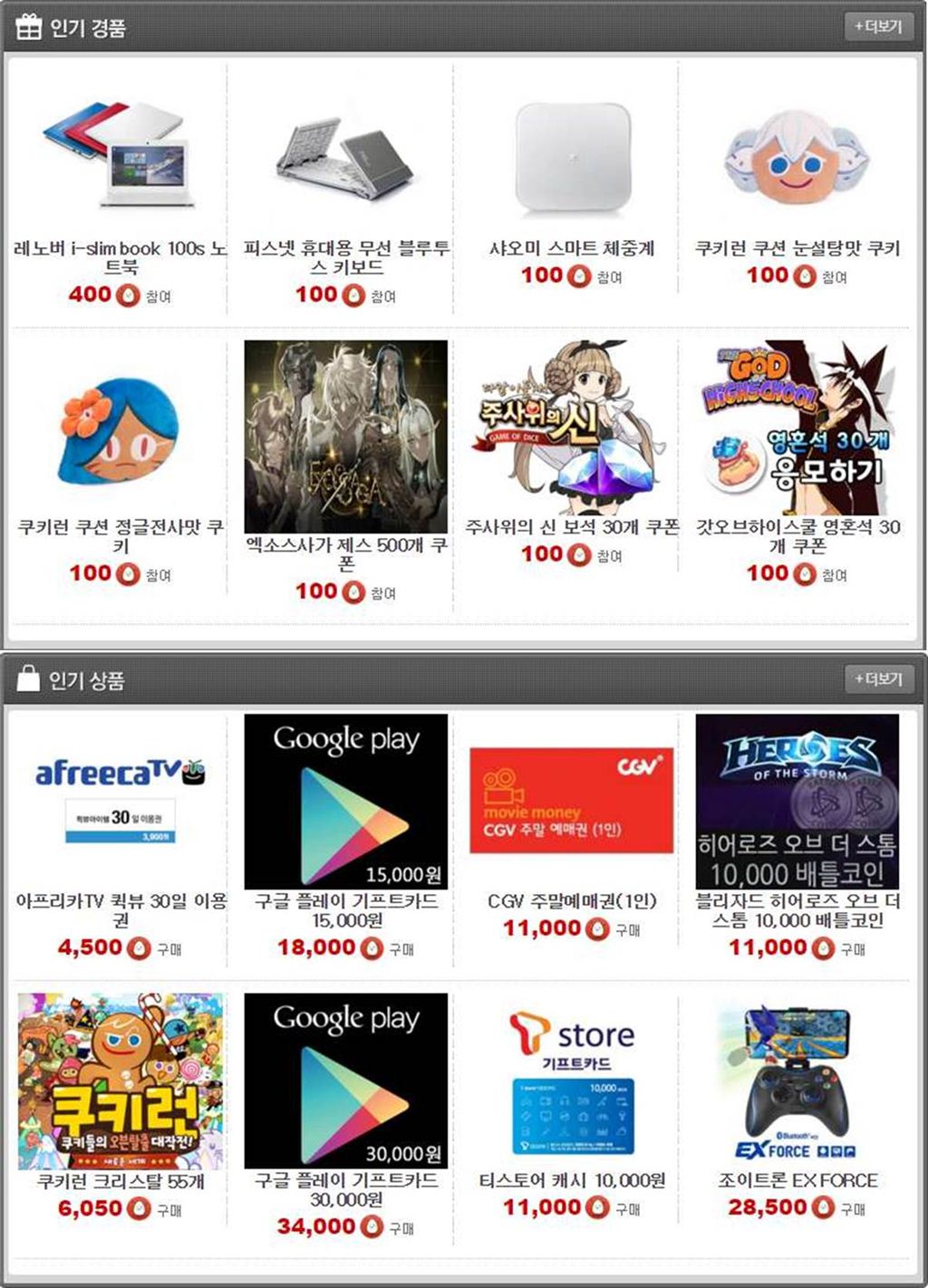The width and height of the screenshot is (928, 1288).
Task: Open the 쿠키런 쿠션 정글전사맛 쿠키 prize
Action: point(120,430)
